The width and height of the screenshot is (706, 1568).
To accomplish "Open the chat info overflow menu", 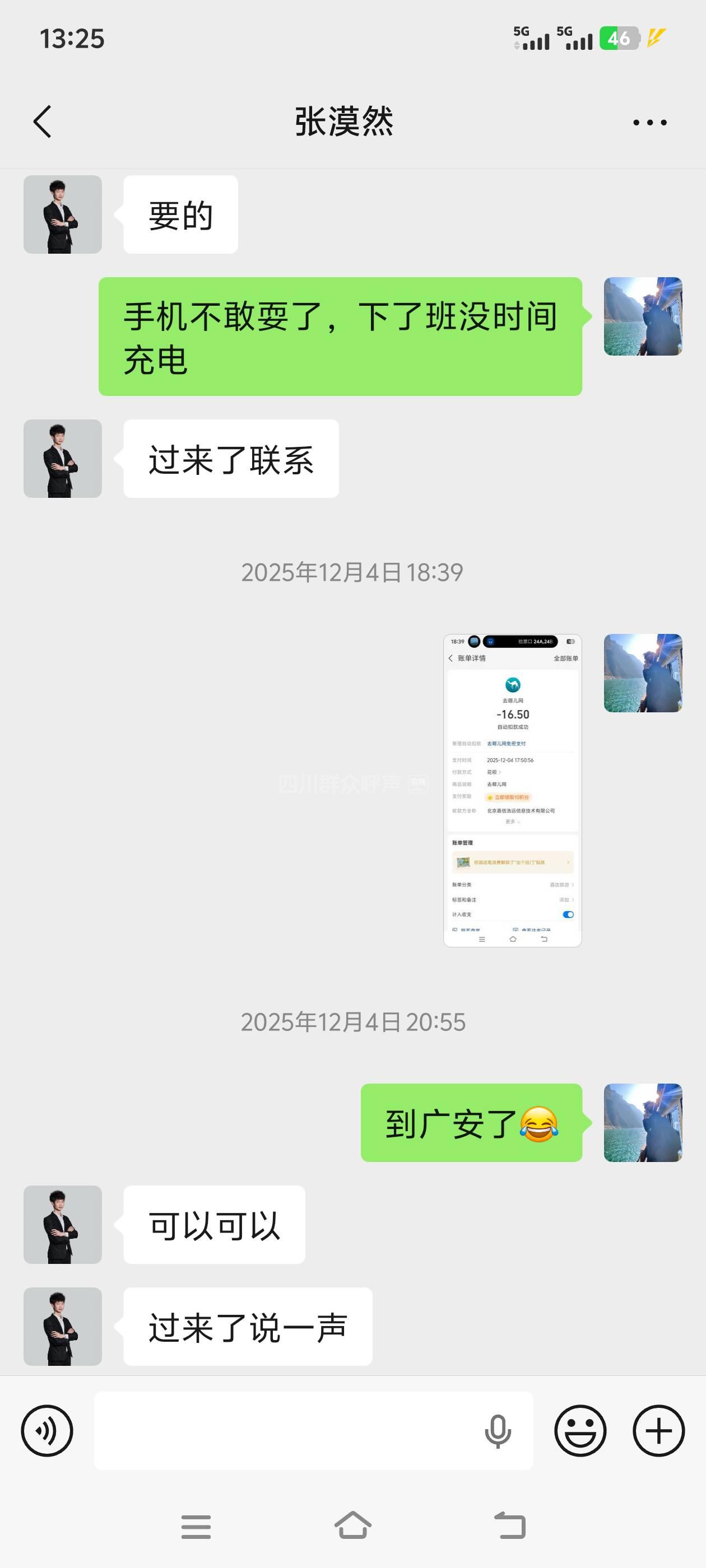I will (649, 122).
